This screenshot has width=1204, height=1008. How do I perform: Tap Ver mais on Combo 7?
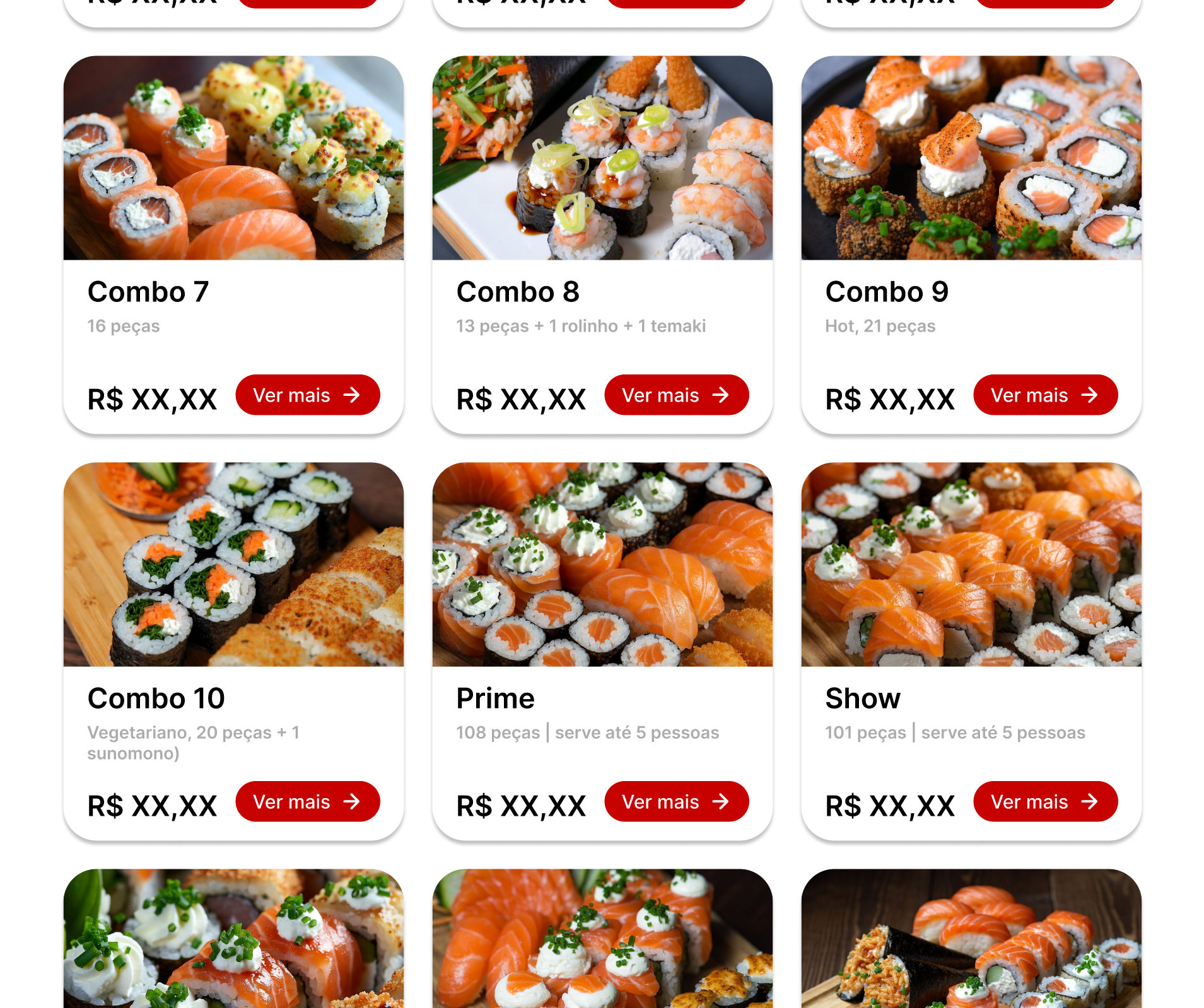(307, 395)
